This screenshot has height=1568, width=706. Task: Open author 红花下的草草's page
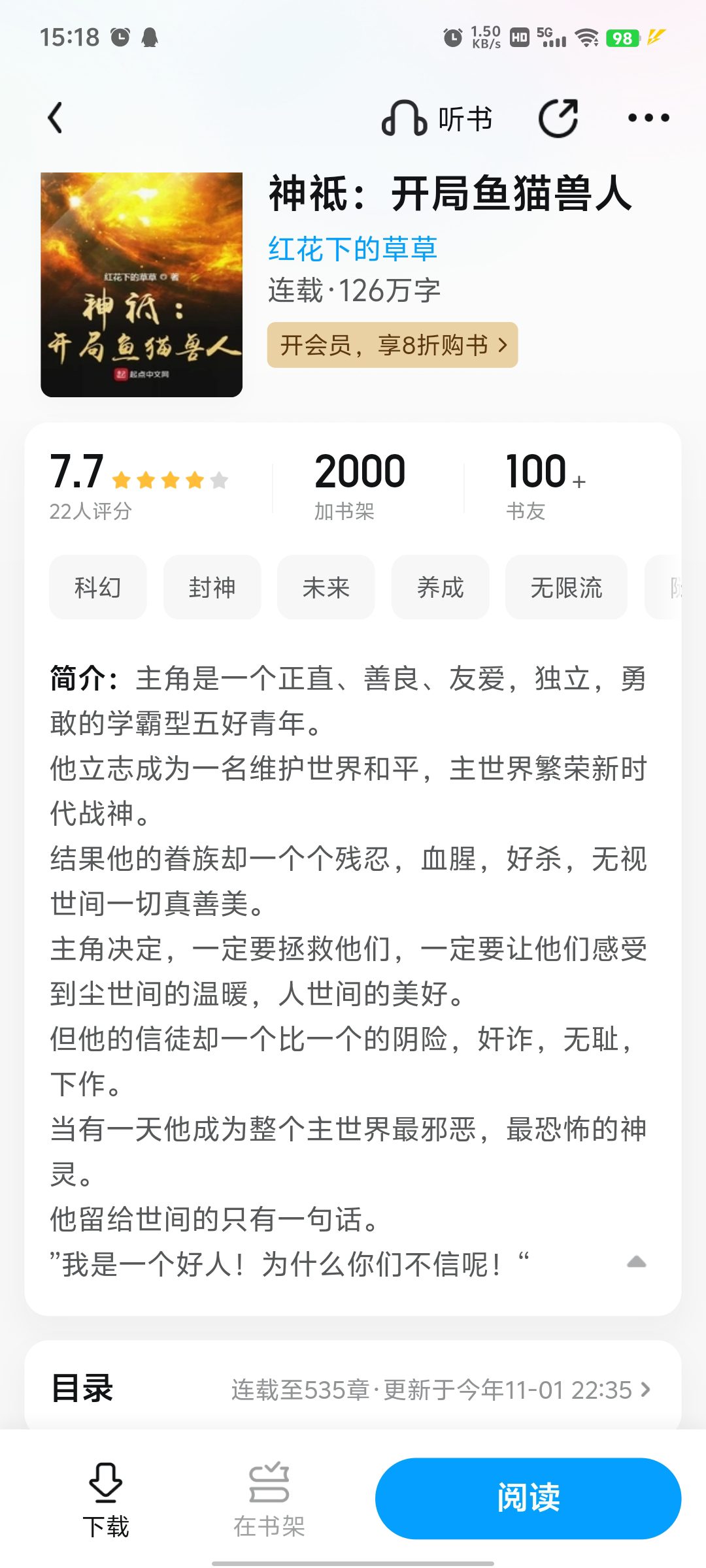352,249
